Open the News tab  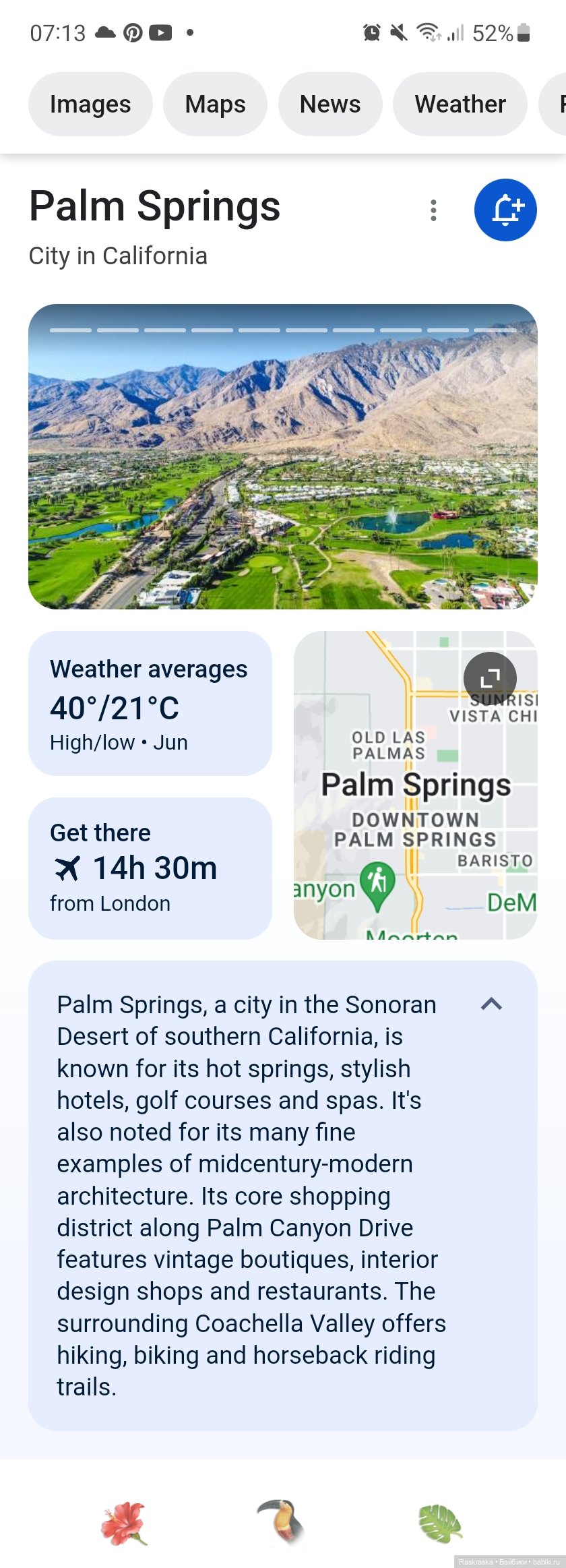point(330,104)
